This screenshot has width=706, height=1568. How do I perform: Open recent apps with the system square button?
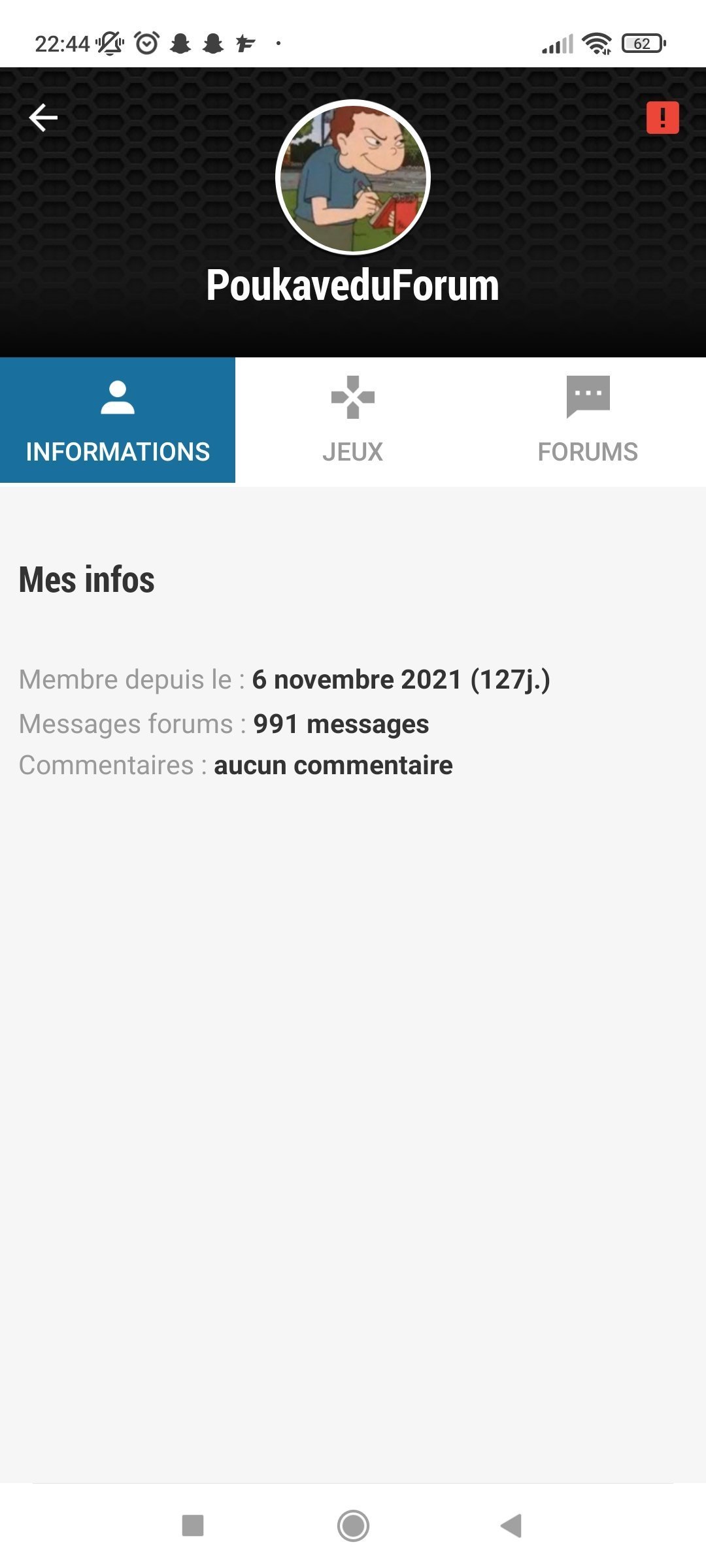pyautogui.click(x=193, y=1526)
